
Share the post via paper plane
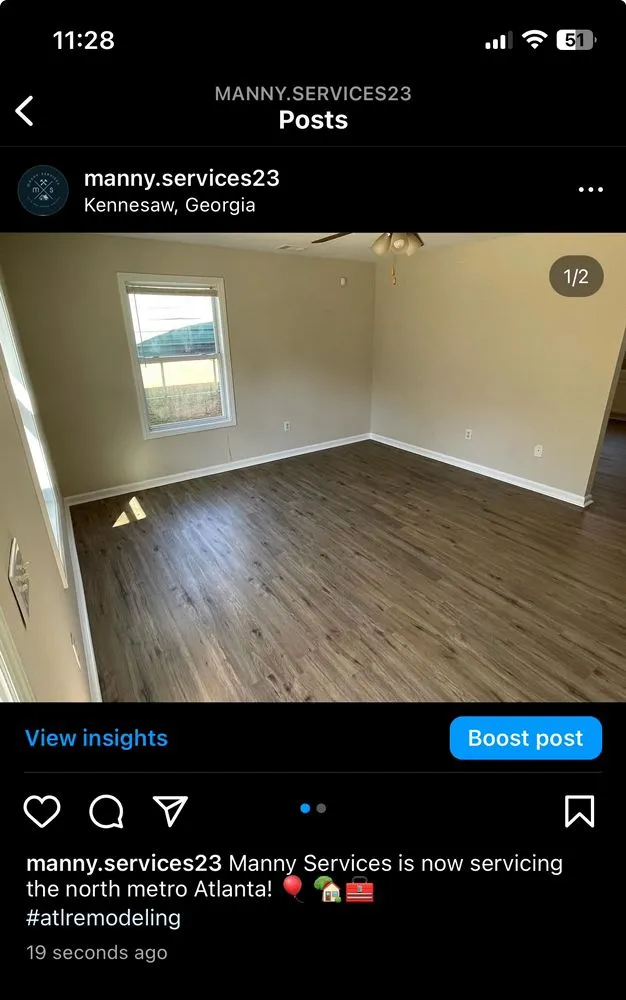coord(170,811)
